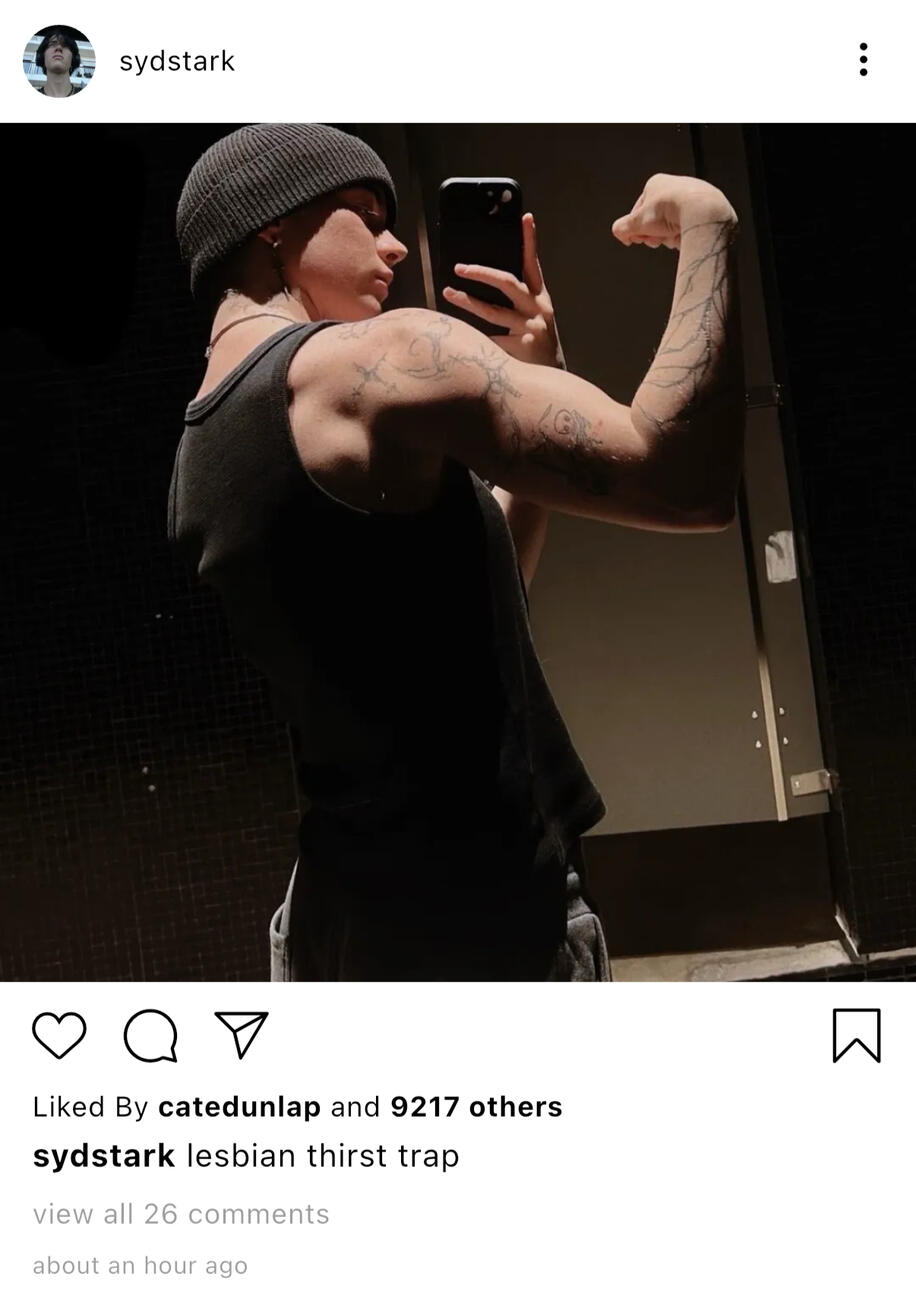Screen dimensions: 916x1305
Task: Open the three-dot options menu
Action: coord(863,60)
